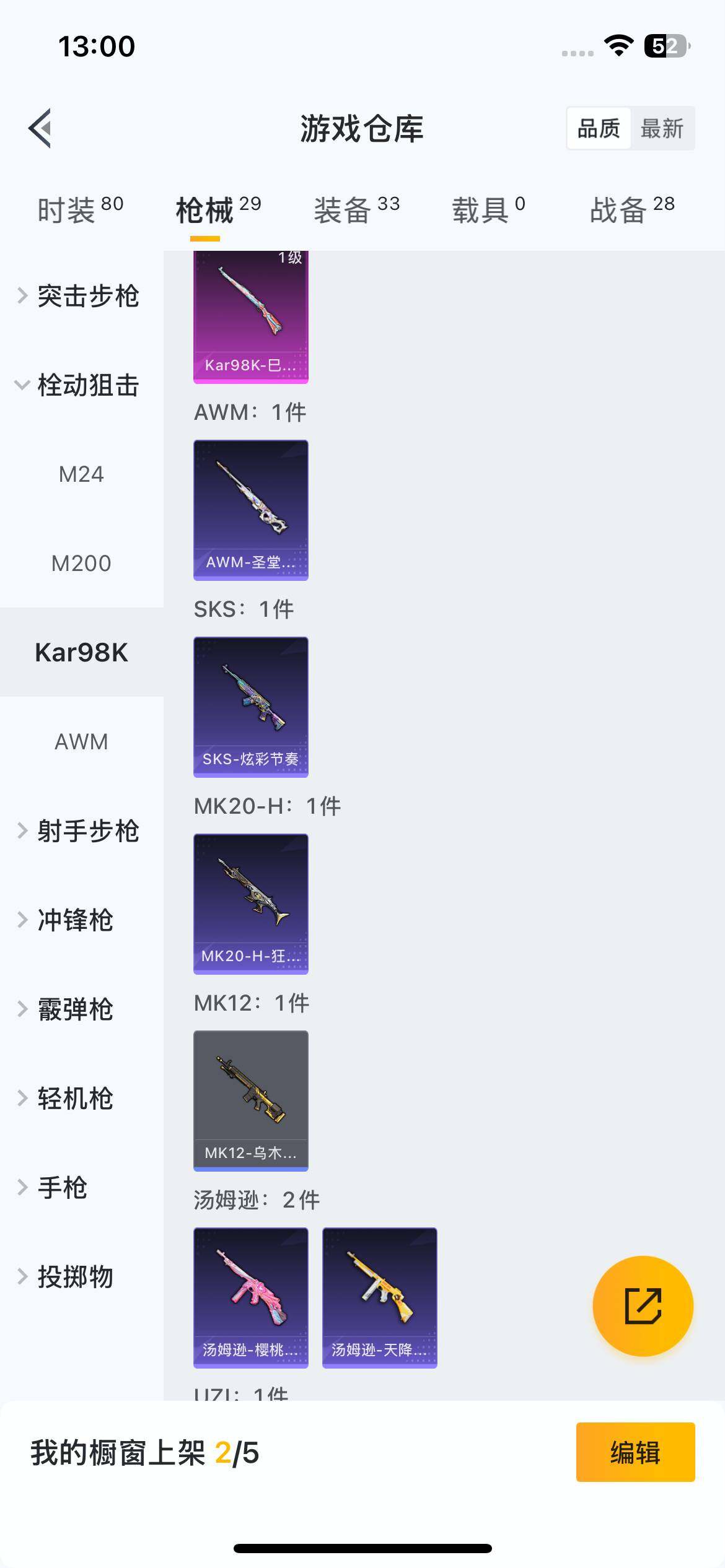Go back using the top-left arrow
This screenshot has width=725, height=1568.
pos(40,129)
